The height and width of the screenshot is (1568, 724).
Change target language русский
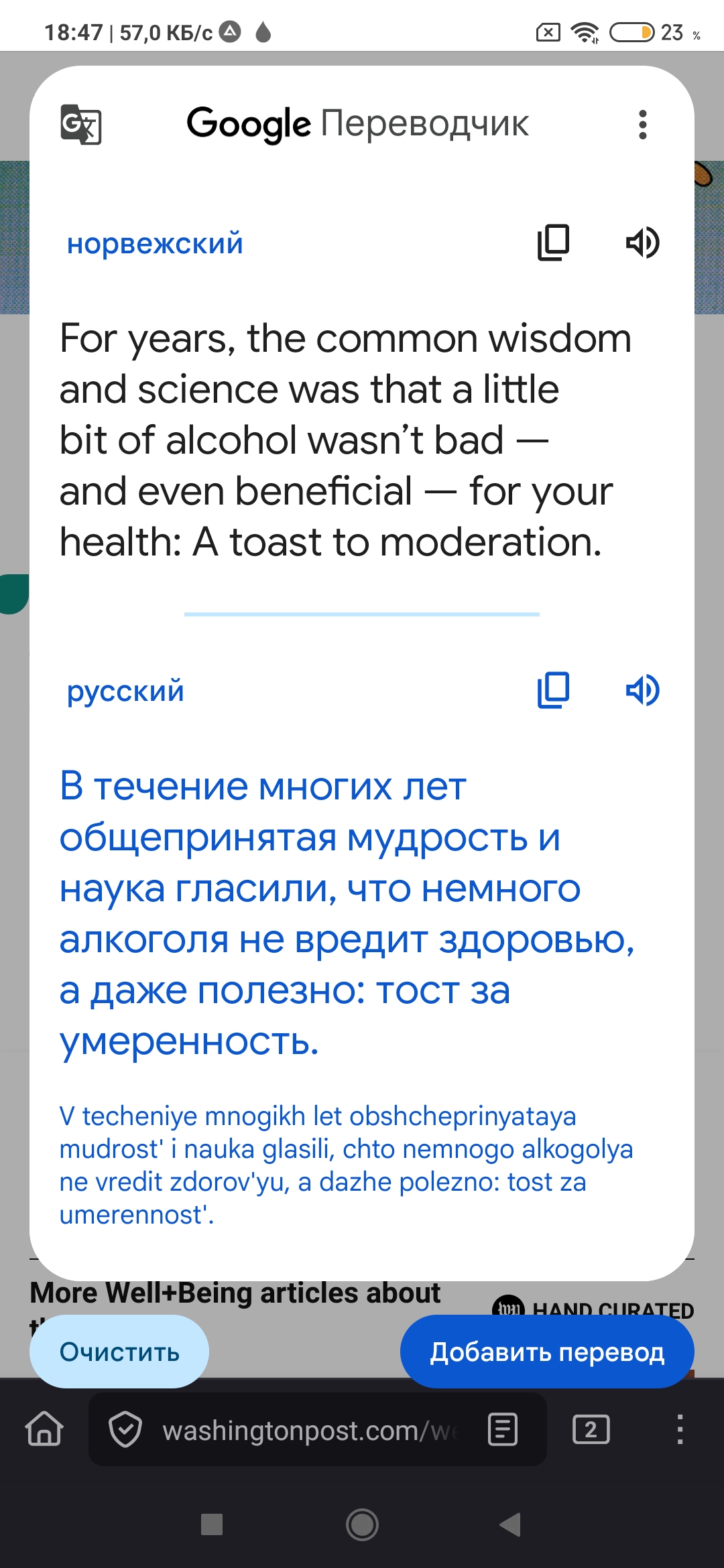coord(125,691)
